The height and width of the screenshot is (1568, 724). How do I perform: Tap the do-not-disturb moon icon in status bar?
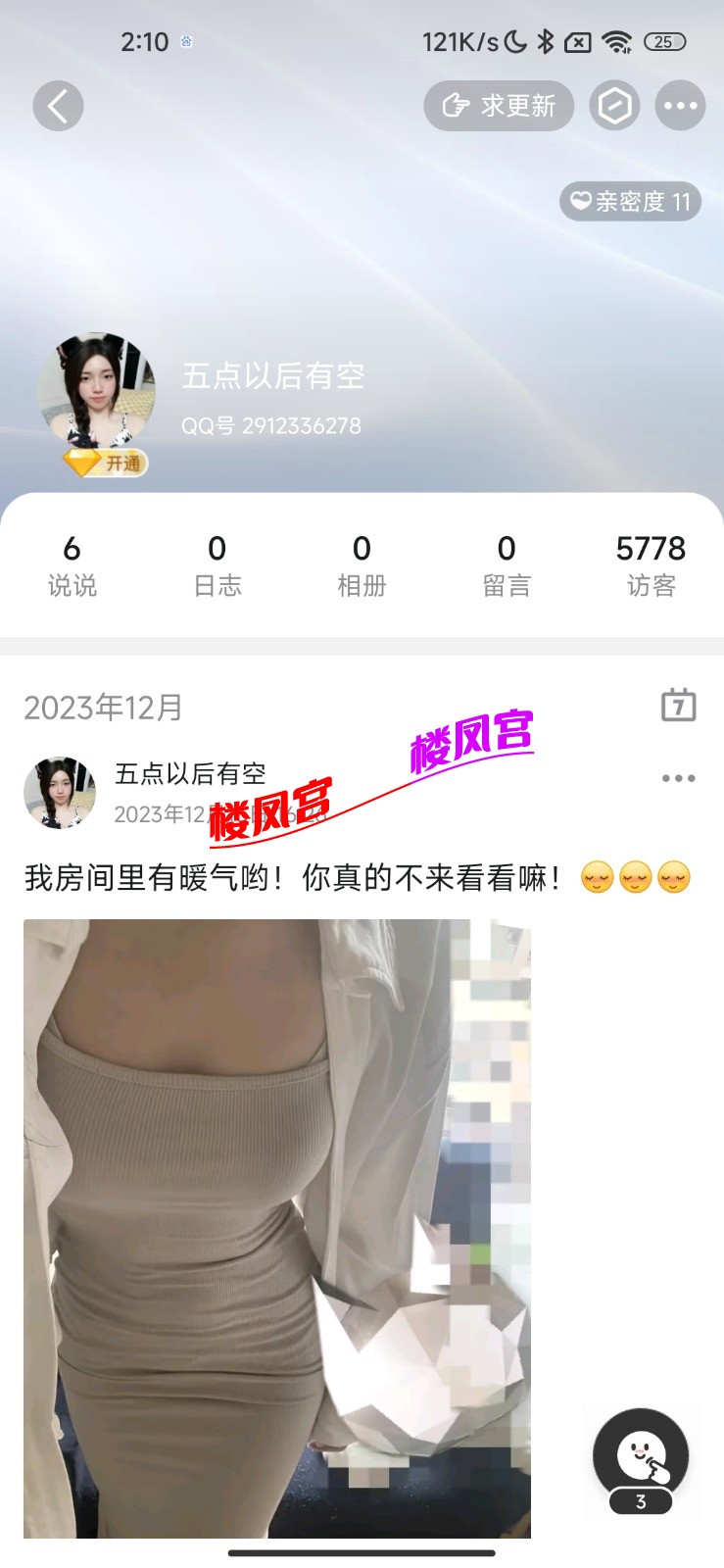point(516,42)
